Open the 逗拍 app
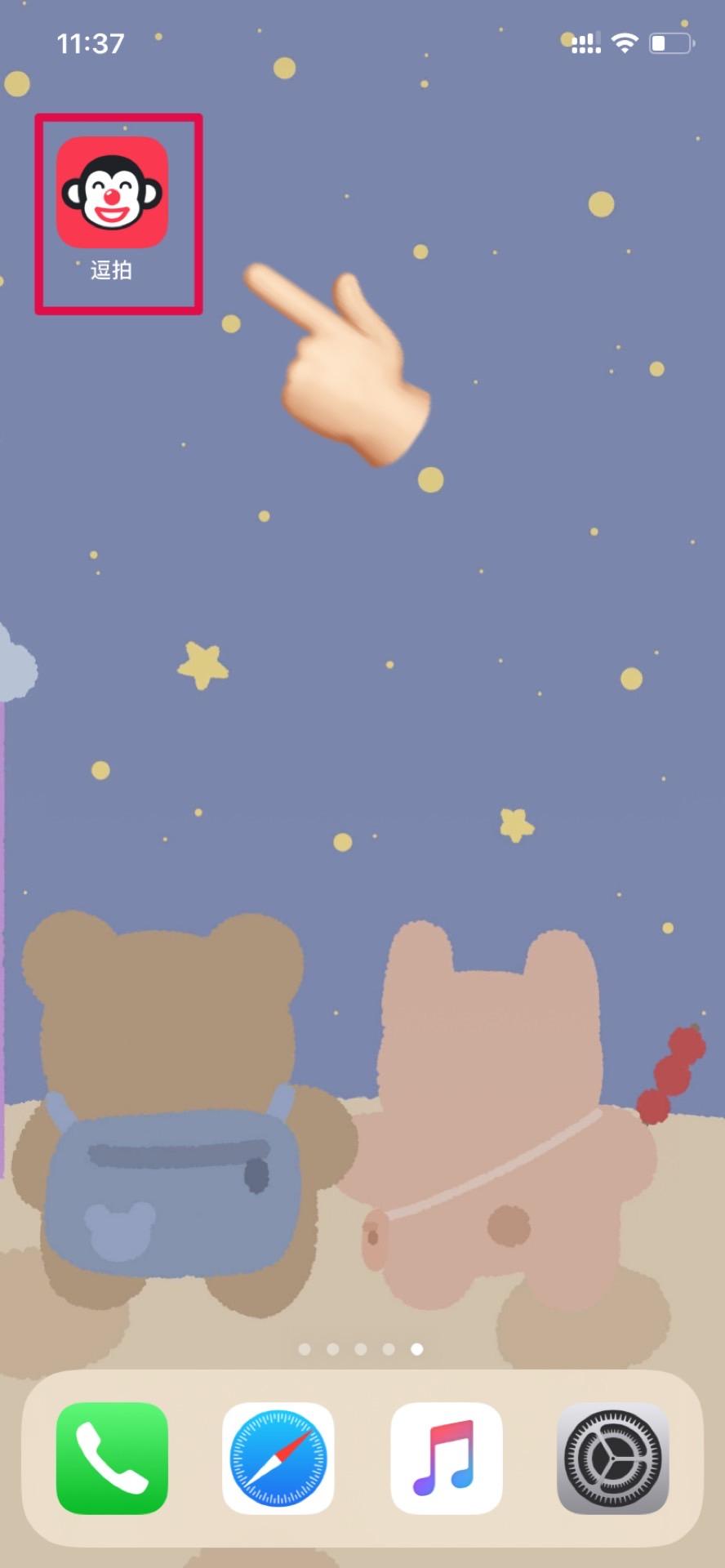 [112, 192]
